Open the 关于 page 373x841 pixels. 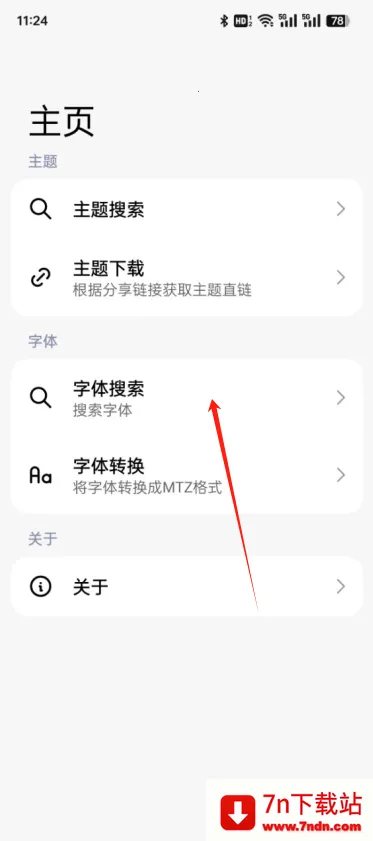click(186, 586)
